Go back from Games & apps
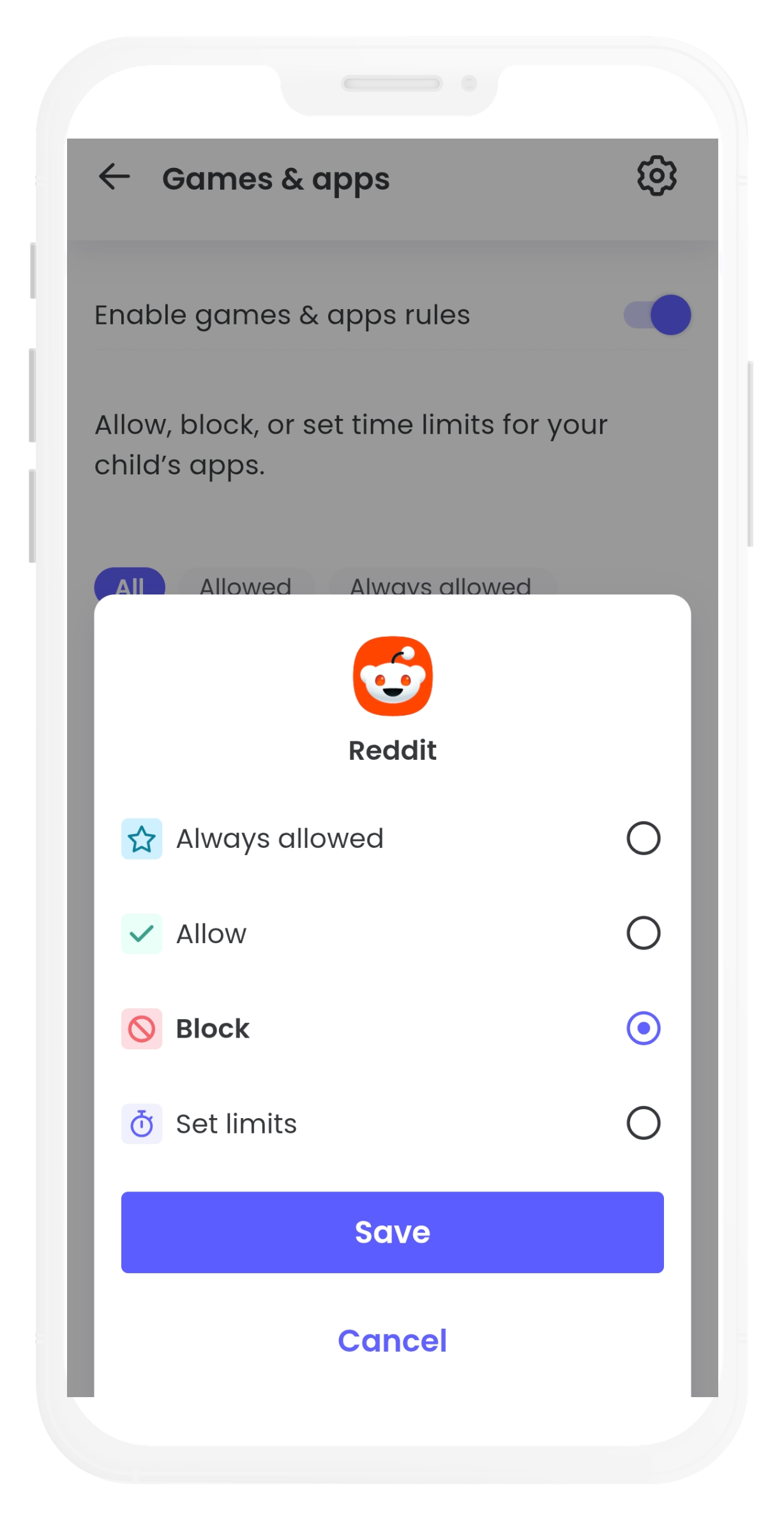Image resolution: width=784 pixels, height=1521 pixels. pyautogui.click(x=114, y=177)
